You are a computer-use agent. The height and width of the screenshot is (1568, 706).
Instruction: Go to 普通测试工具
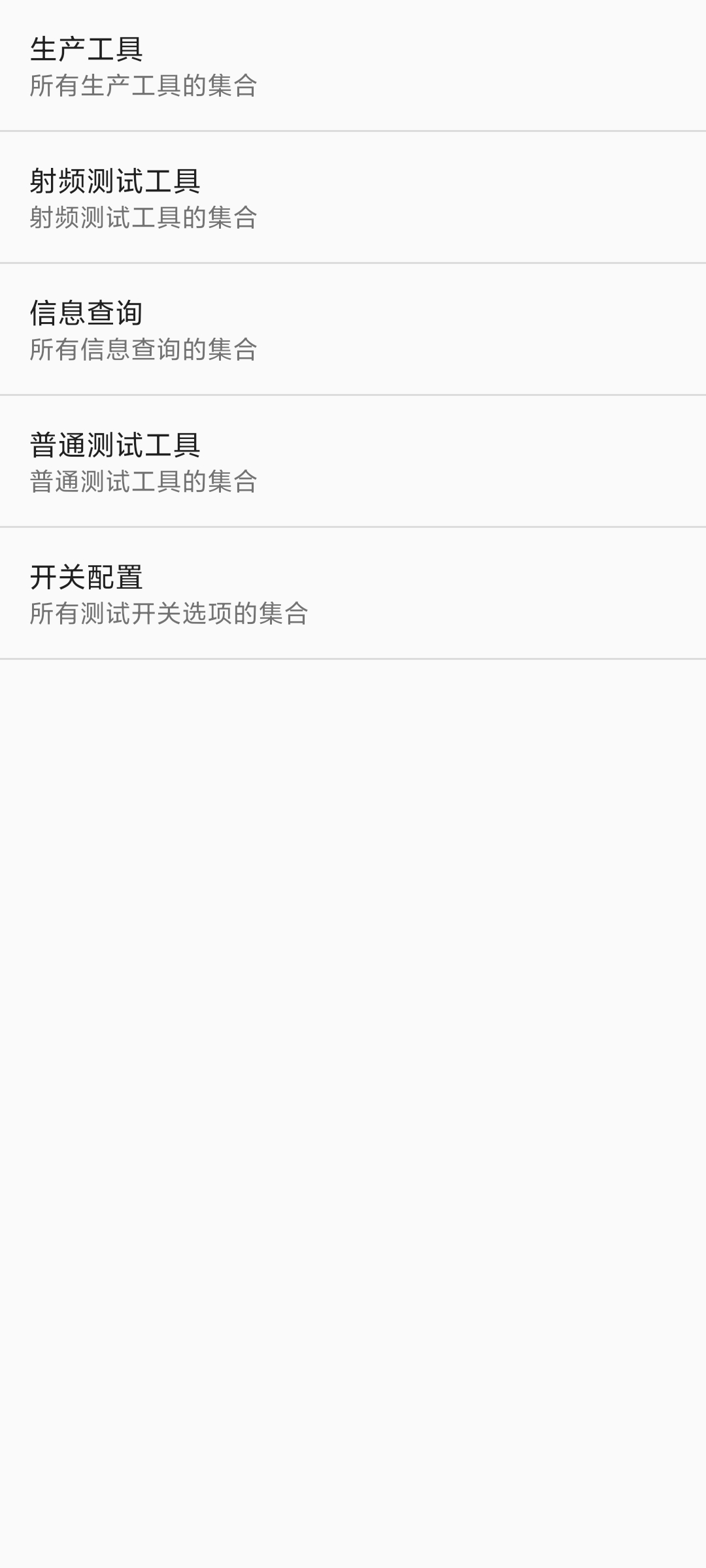353,461
